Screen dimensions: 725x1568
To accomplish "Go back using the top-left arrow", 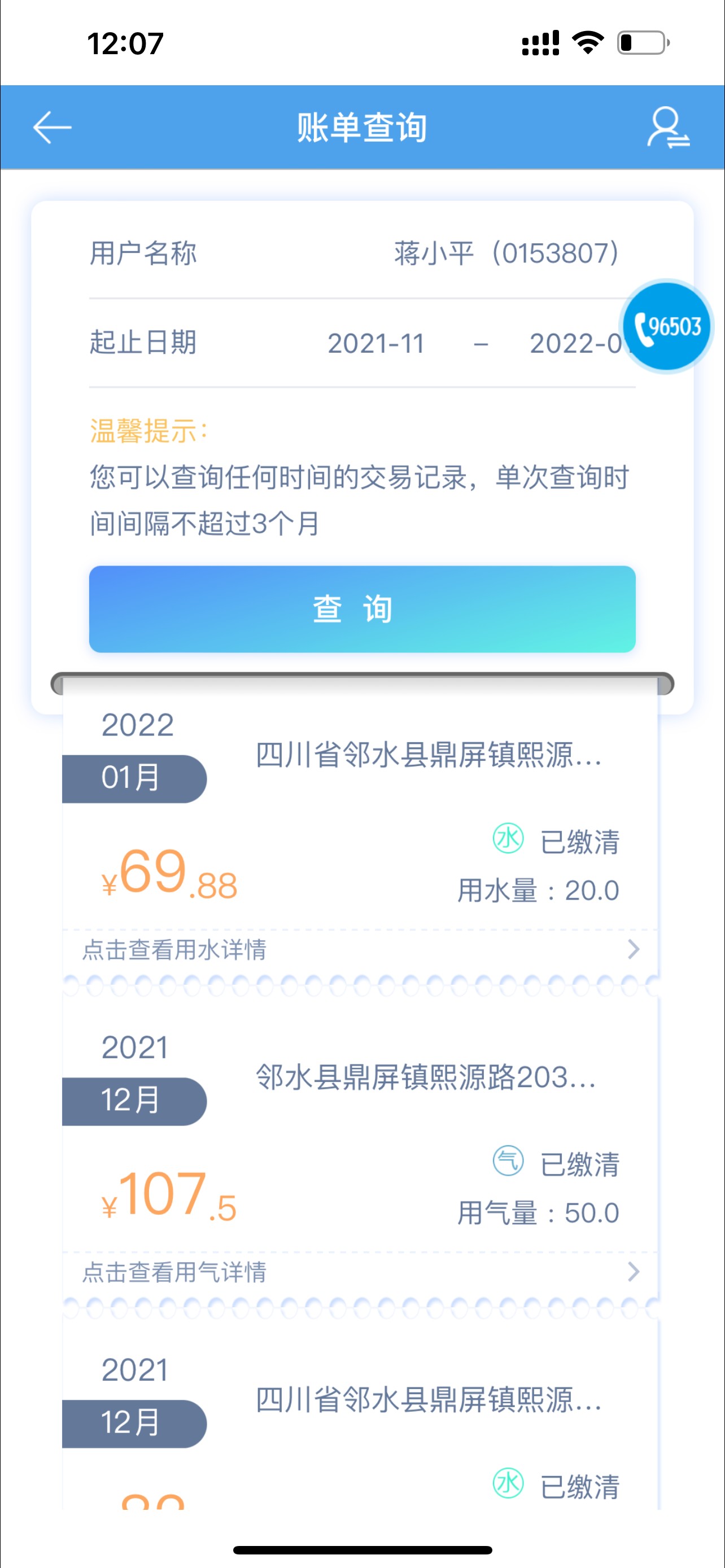I will point(52,127).
